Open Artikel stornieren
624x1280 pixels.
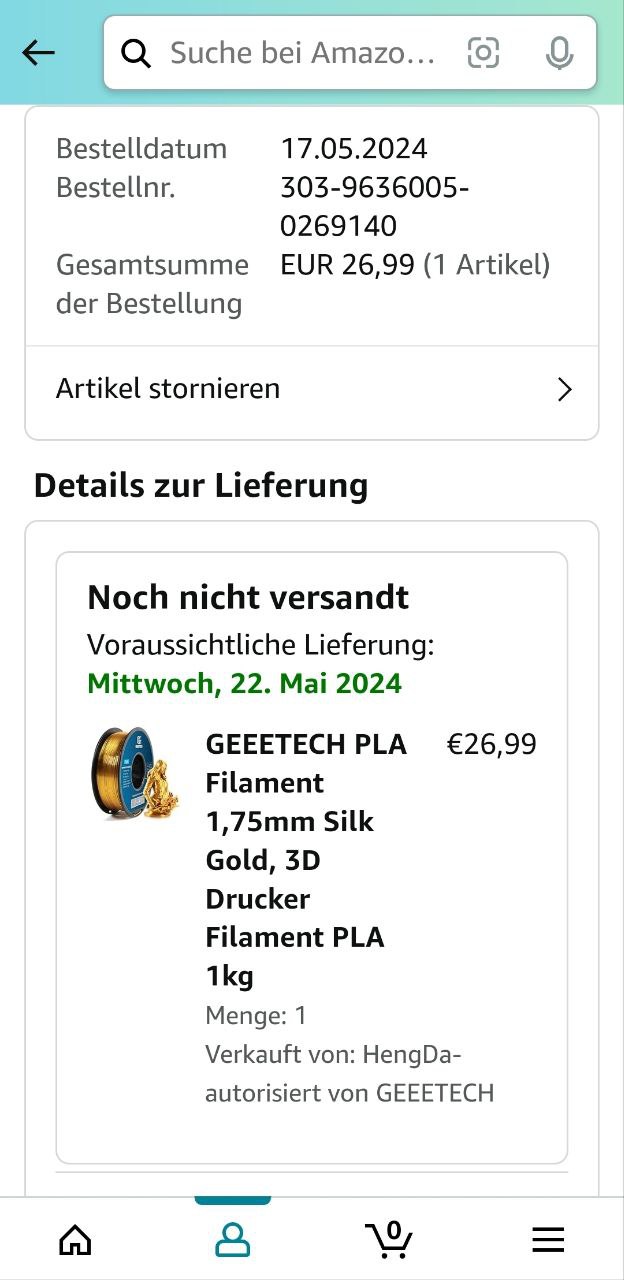[312, 389]
